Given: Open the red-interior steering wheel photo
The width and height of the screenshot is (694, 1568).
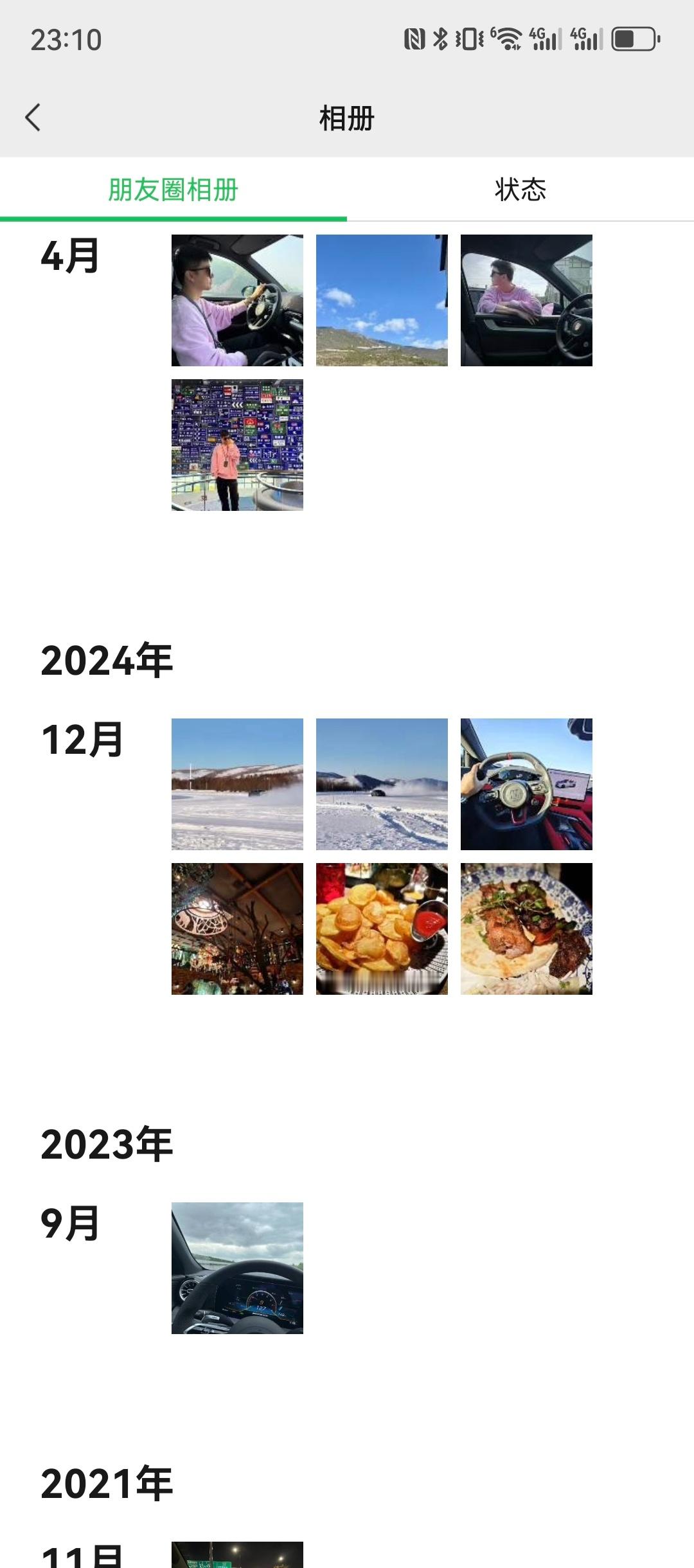Looking at the screenshot, I should (526, 784).
